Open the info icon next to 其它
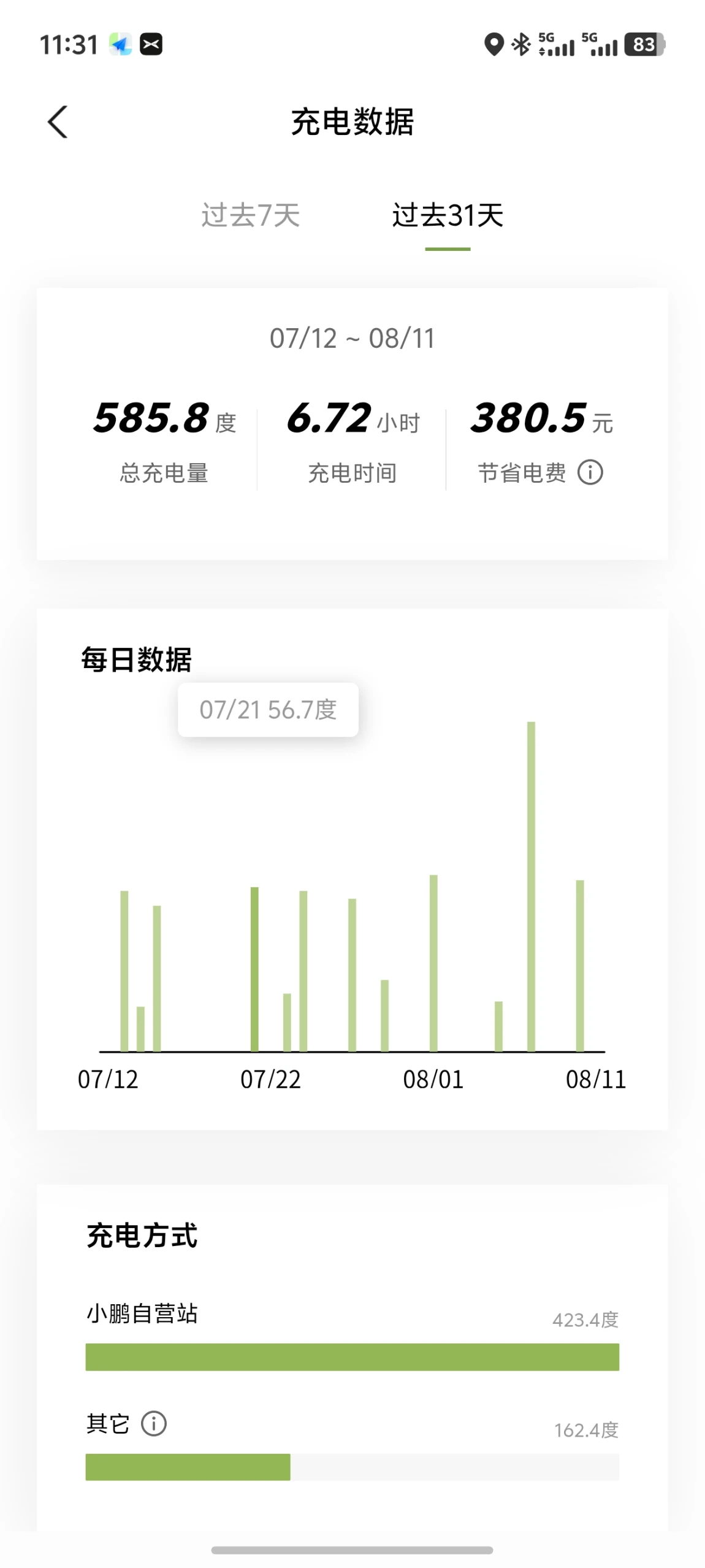Viewport: 705px width, 1568px height. pyautogui.click(x=153, y=1423)
